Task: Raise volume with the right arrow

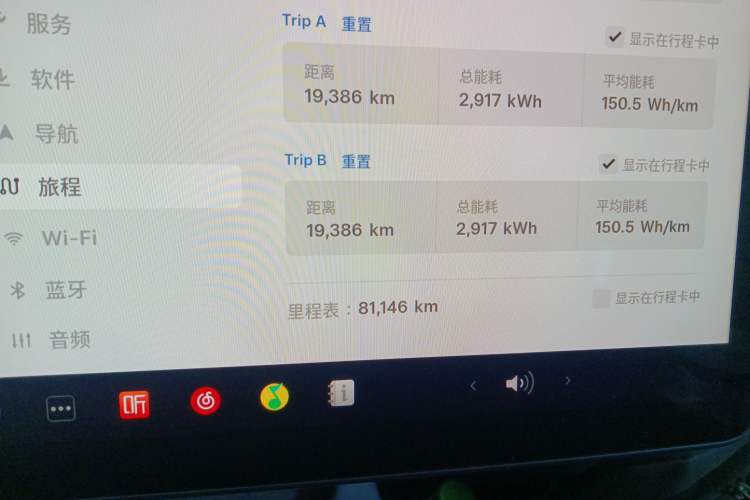Action: coord(567,380)
